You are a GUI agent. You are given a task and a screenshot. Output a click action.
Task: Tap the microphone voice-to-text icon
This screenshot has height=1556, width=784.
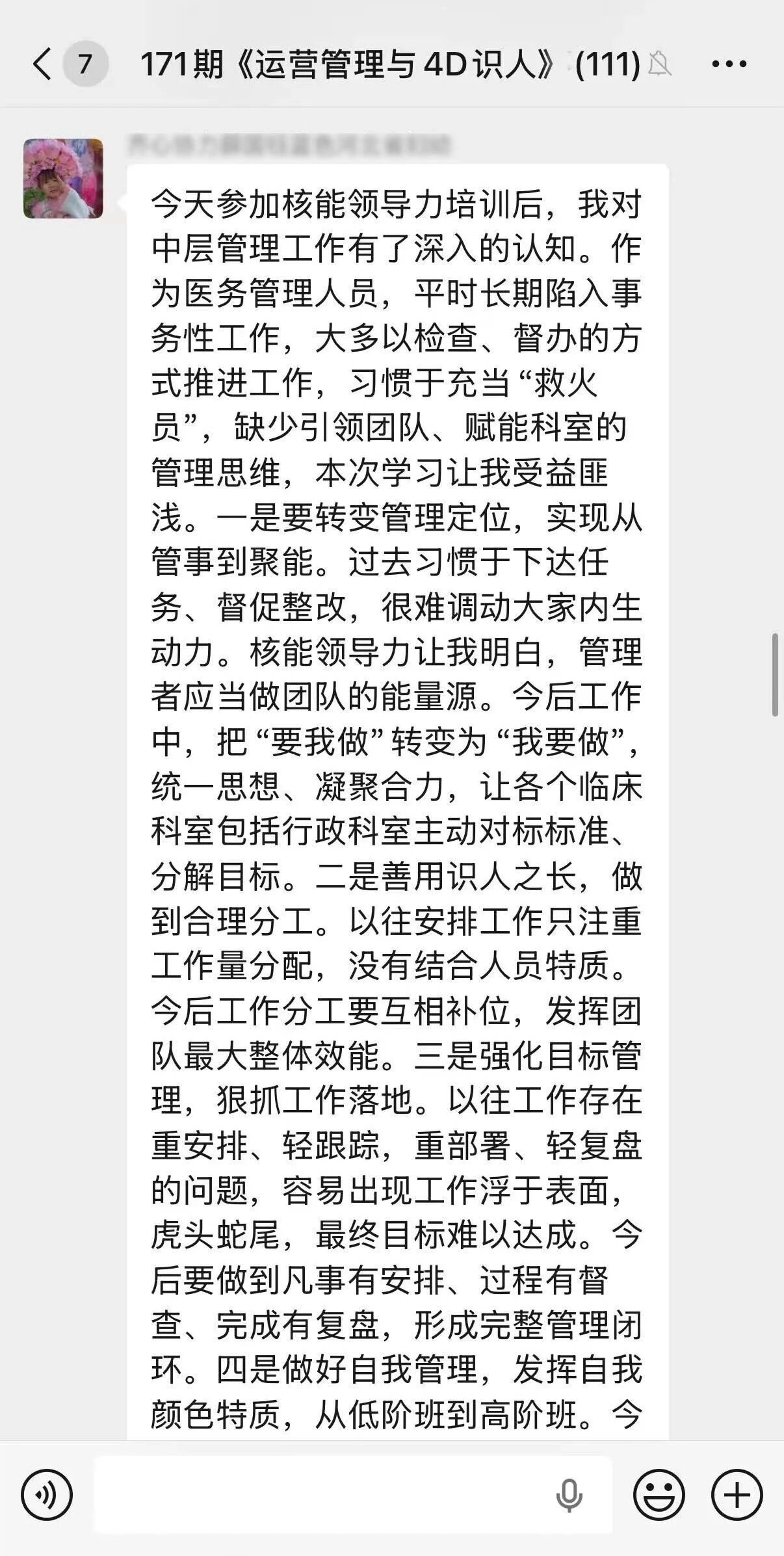[569, 1495]
